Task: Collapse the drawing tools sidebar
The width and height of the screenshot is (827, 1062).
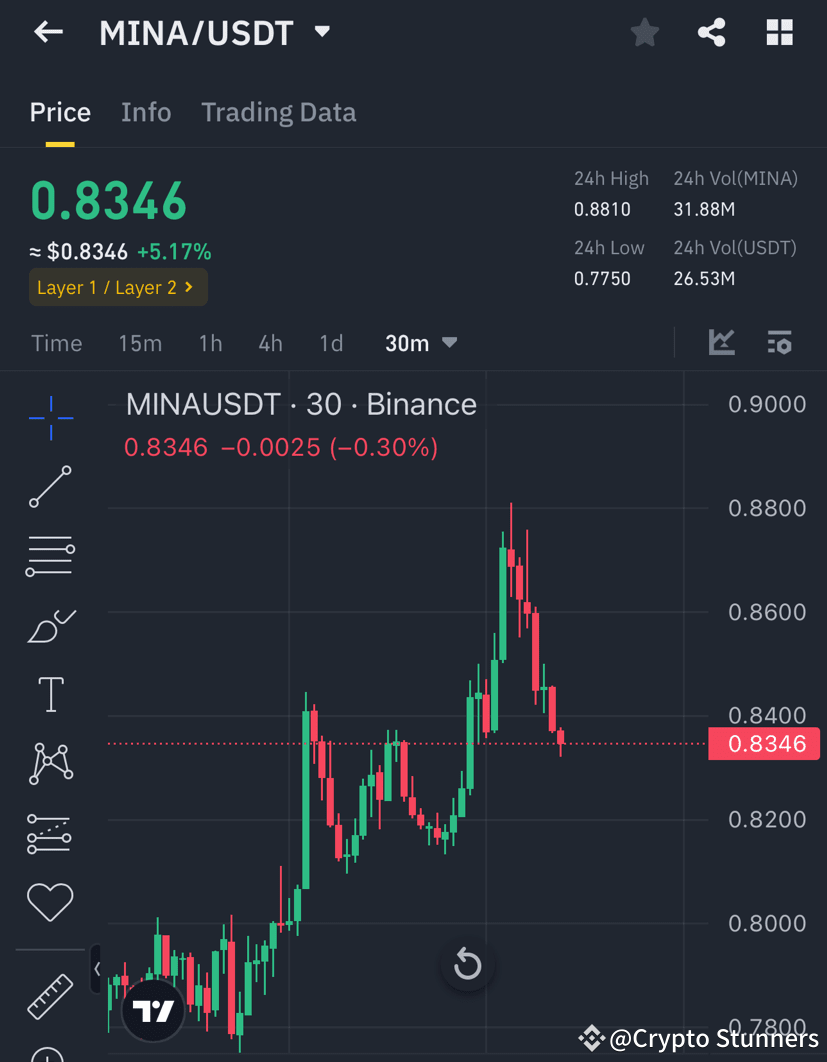Action: pyautogui.click(x=97, y=968)
